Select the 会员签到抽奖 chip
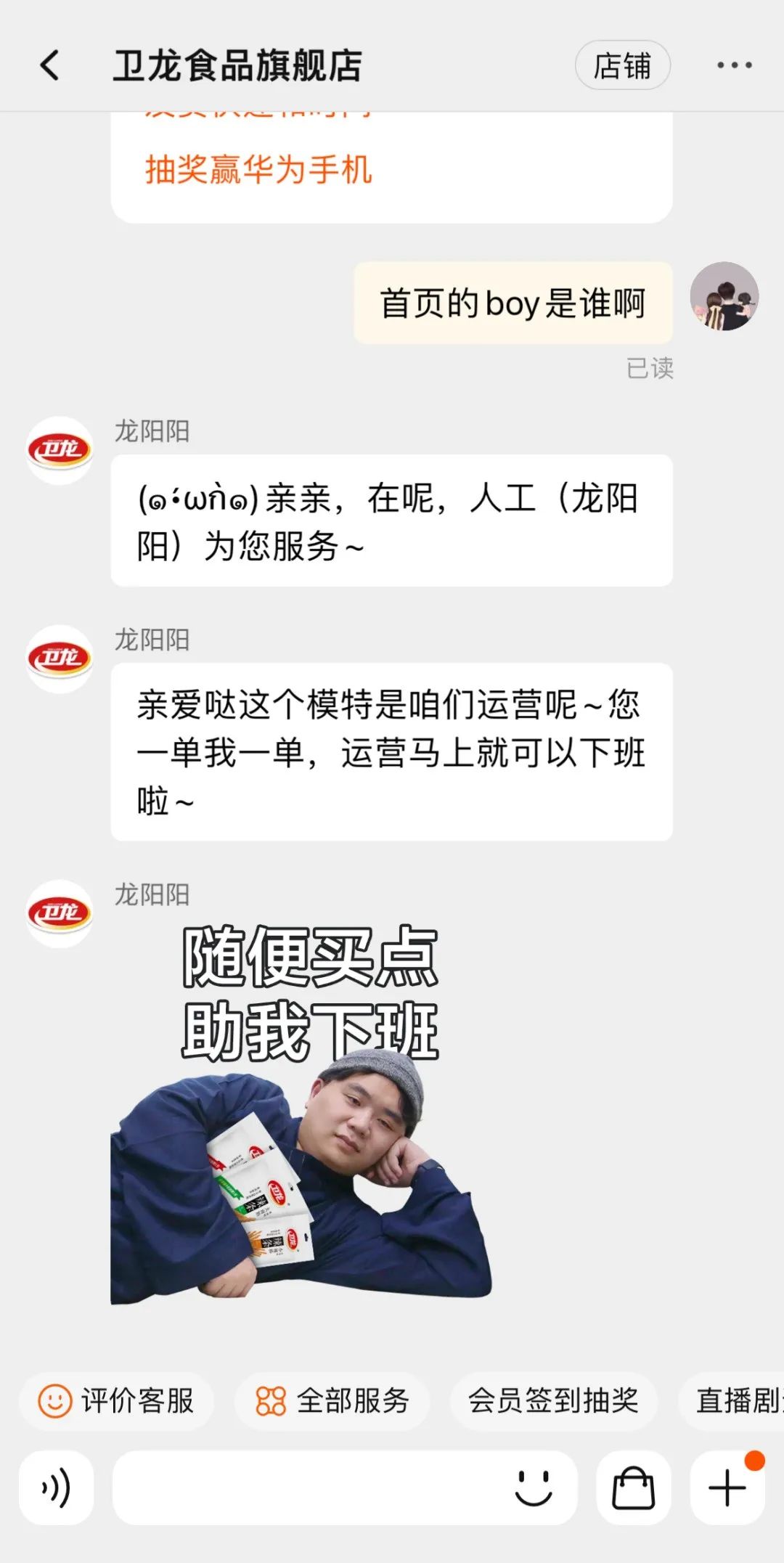This screenshot has height=1563, width=784. pyautogui.click(x=553, y=1400)
